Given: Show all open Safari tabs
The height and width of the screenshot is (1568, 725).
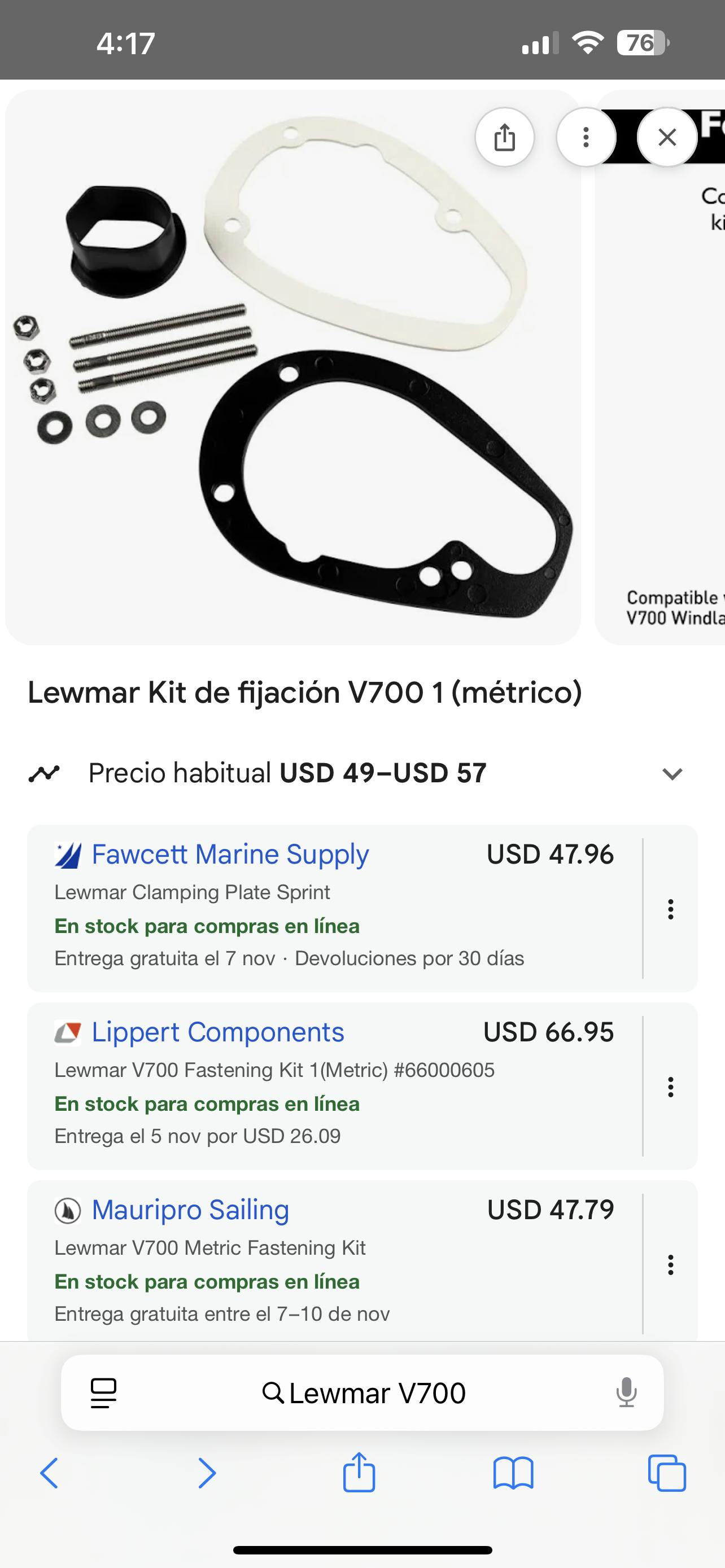Looking at the screenshot, I should 667,1473.
